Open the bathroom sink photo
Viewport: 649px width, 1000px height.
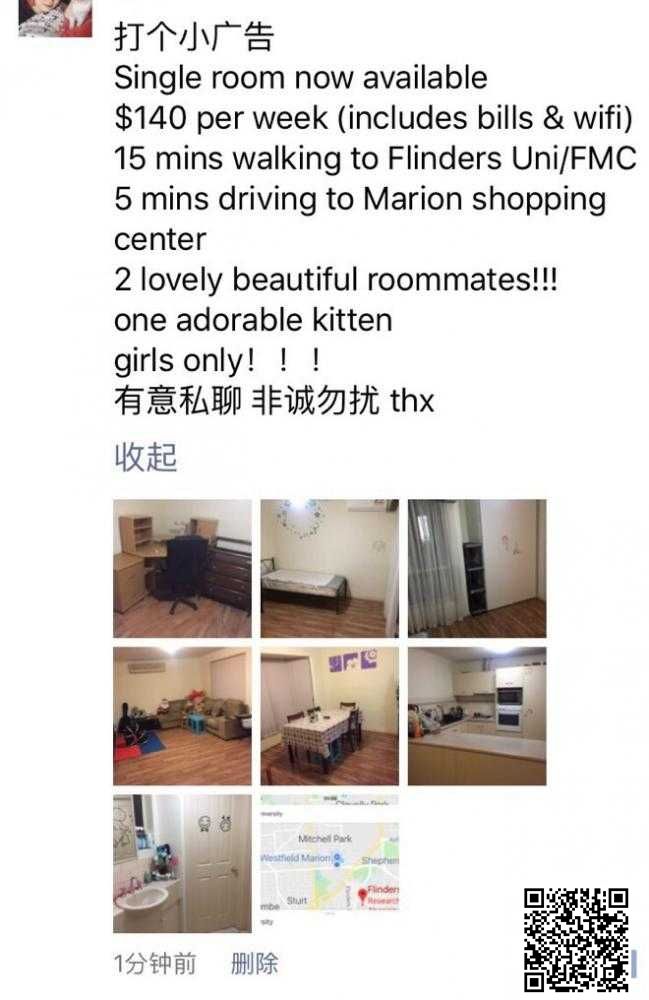point(182,862)
